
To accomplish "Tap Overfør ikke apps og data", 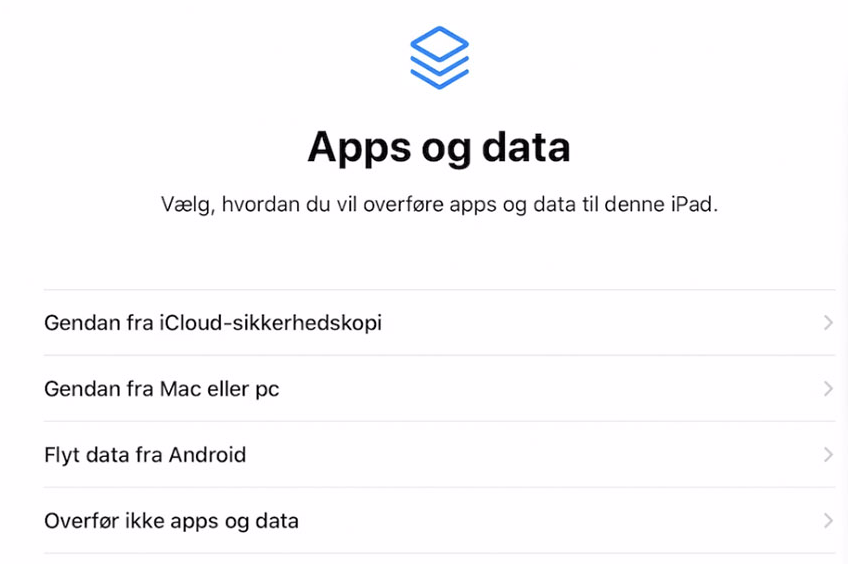I will 171,521.
